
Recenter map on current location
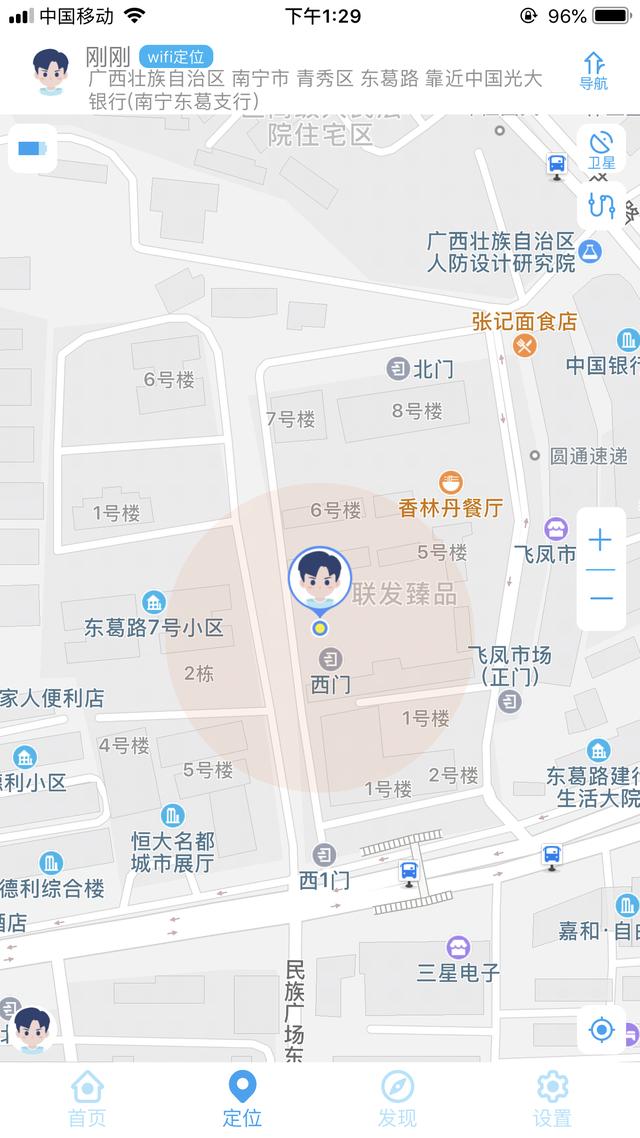[x=601, y=1030]
